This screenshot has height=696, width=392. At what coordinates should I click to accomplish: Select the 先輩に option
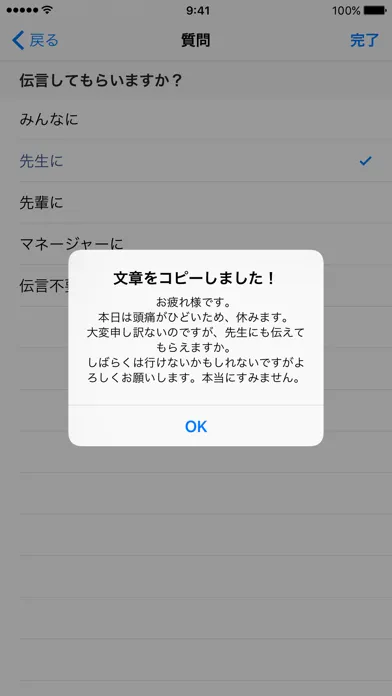(196, 202)
